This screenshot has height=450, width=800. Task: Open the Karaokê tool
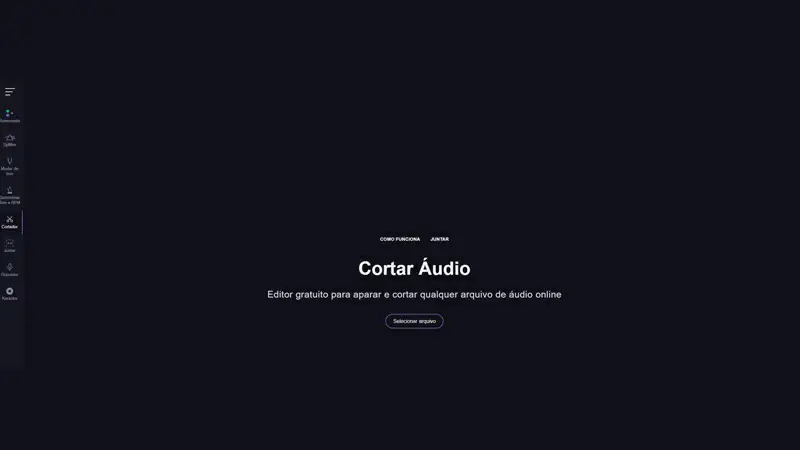10,293
